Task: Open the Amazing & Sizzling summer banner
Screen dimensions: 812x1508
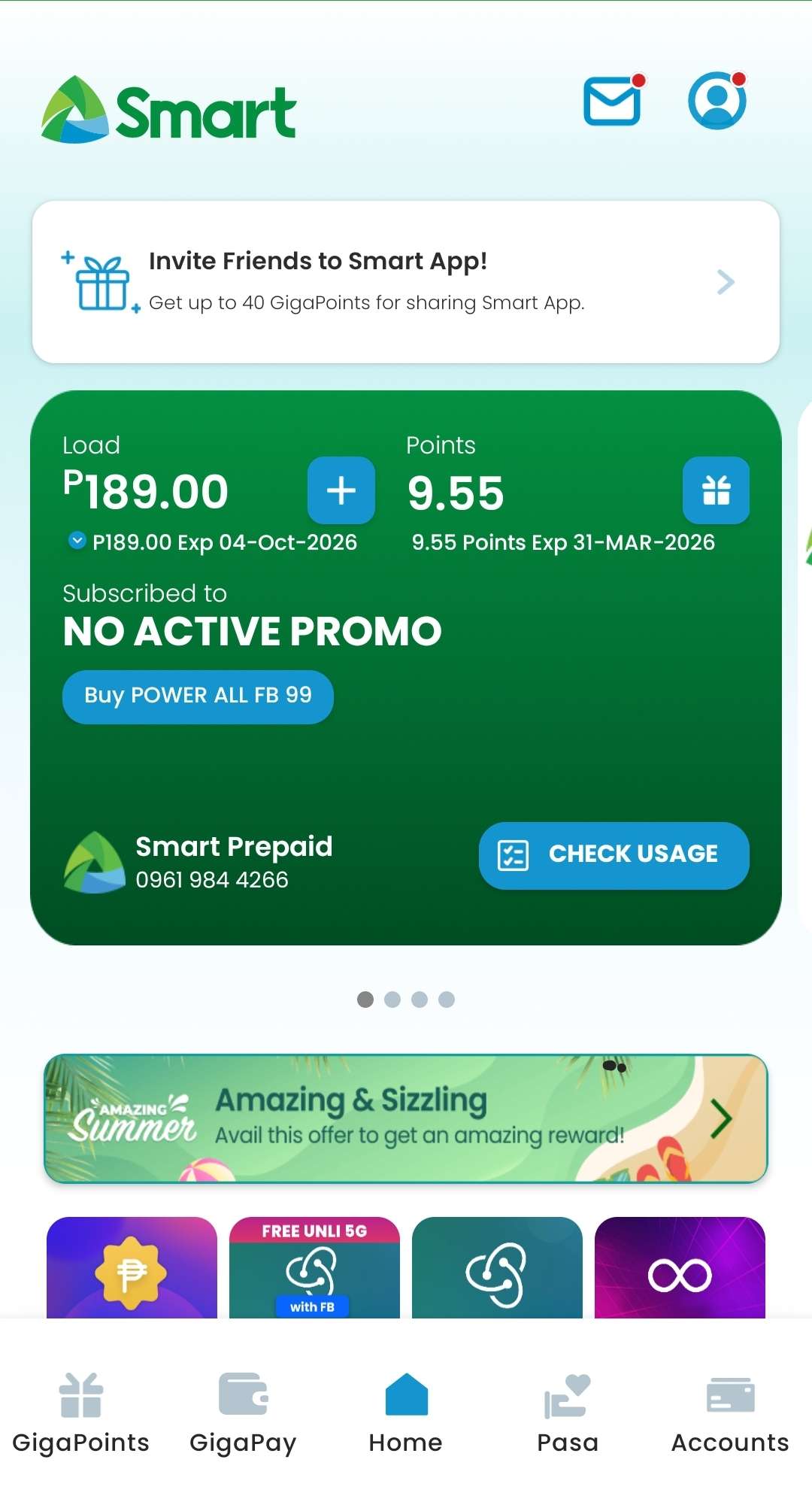Action: (x=405, y=1118)
